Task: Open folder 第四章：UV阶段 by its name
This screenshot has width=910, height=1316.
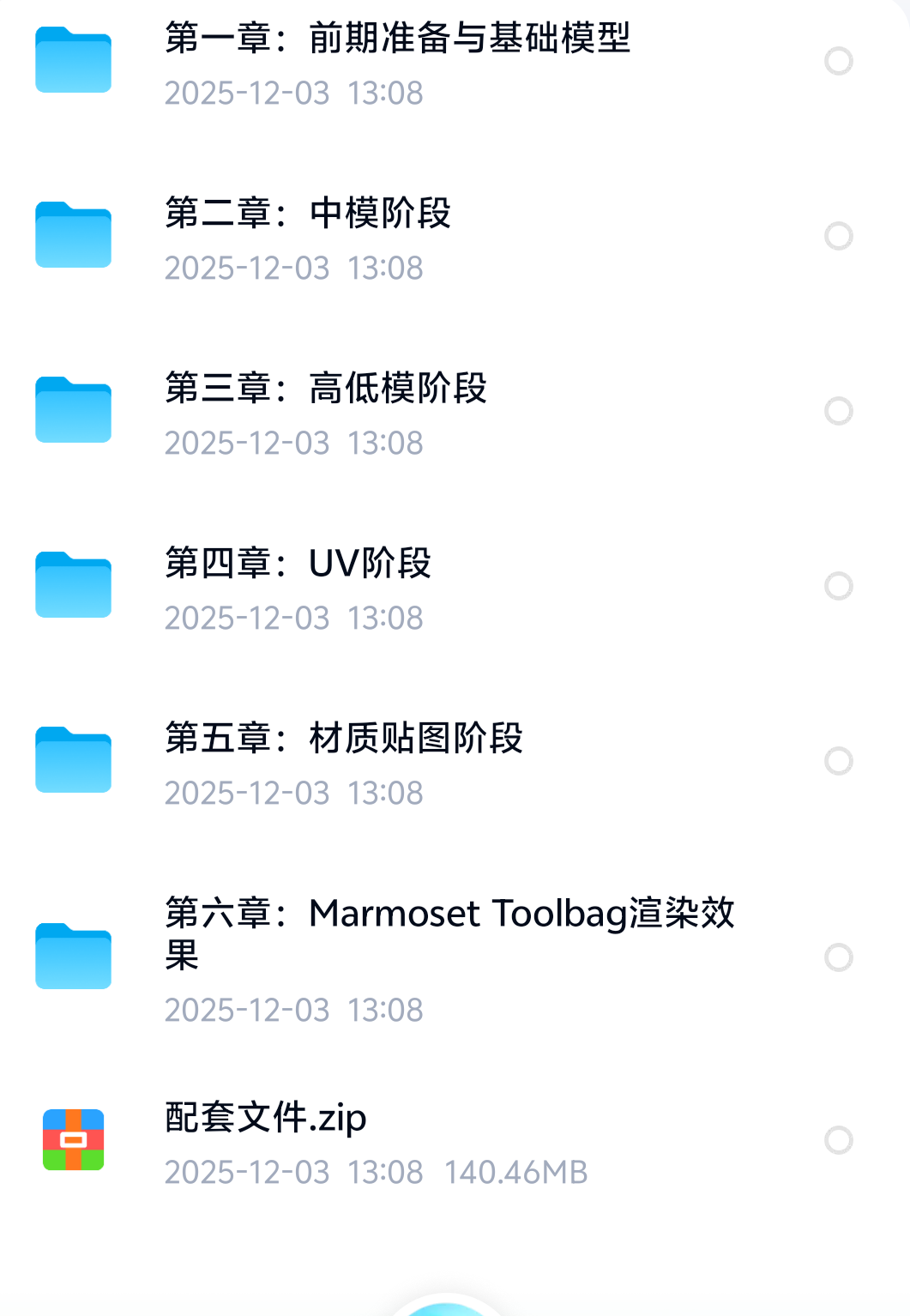Action: (x=298, y=564)
